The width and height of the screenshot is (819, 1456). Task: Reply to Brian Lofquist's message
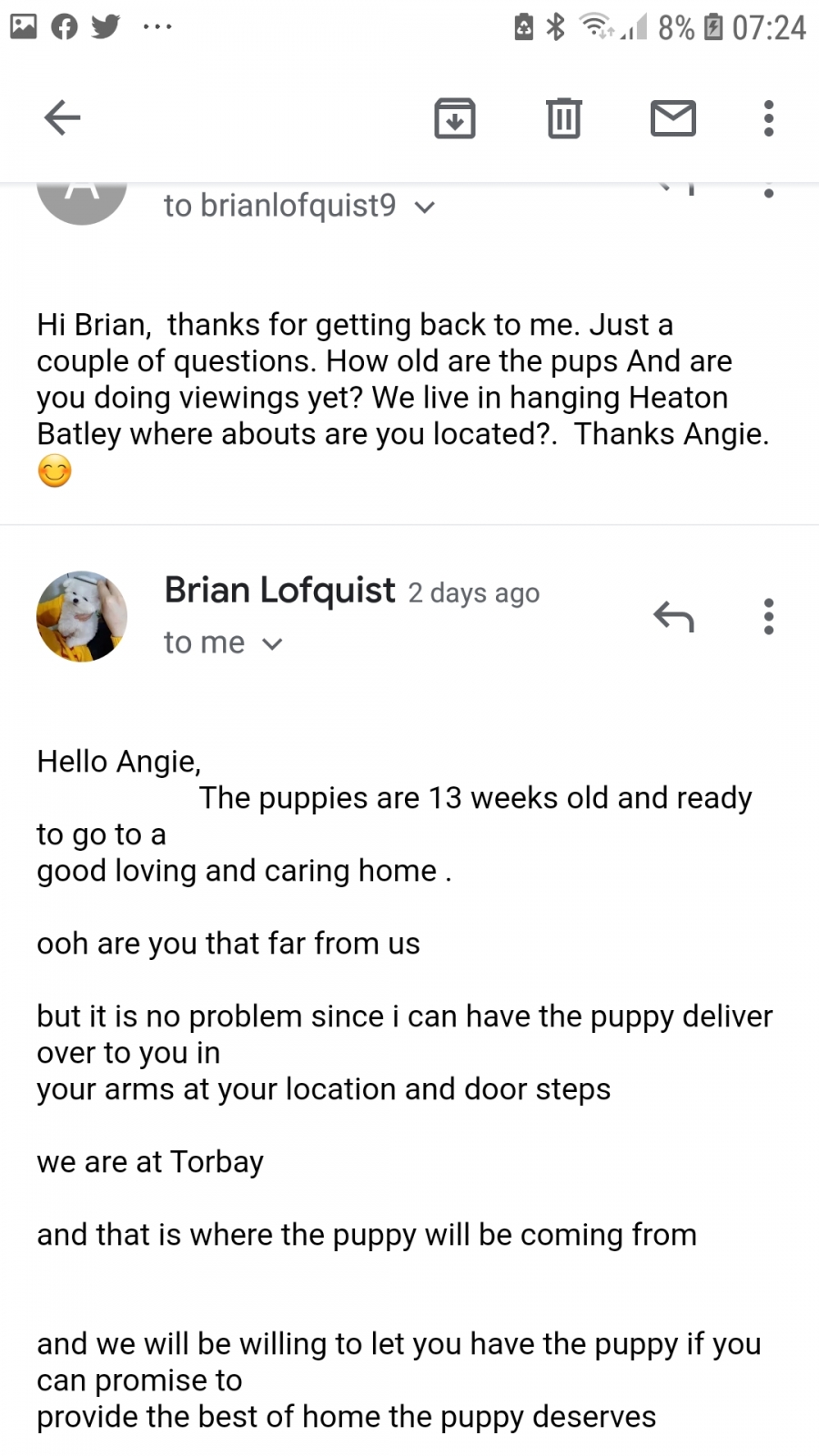[x=673, y=617]
